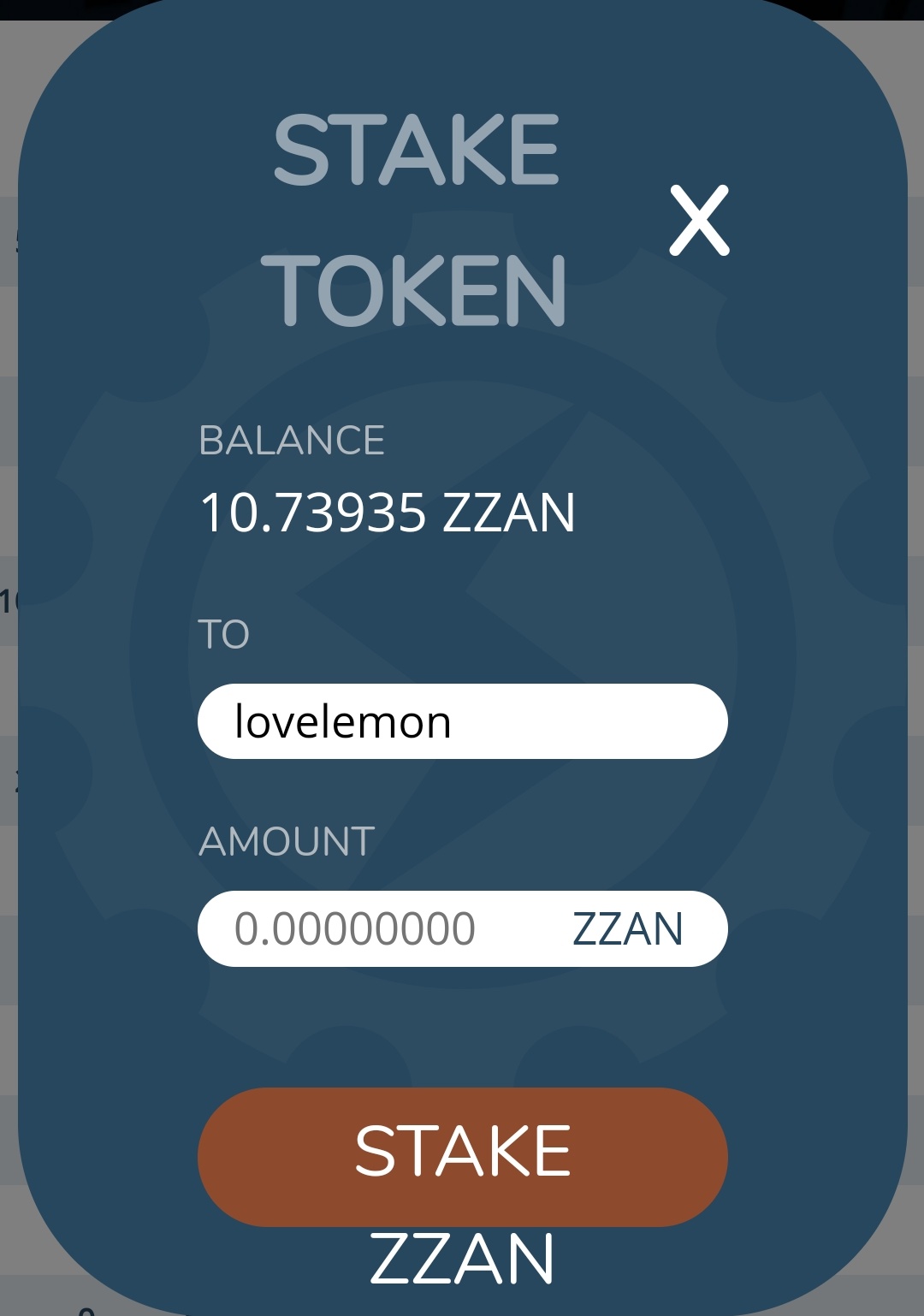
Task: Edit the recipient field showing lovelemon
Action: click(462, 721)
